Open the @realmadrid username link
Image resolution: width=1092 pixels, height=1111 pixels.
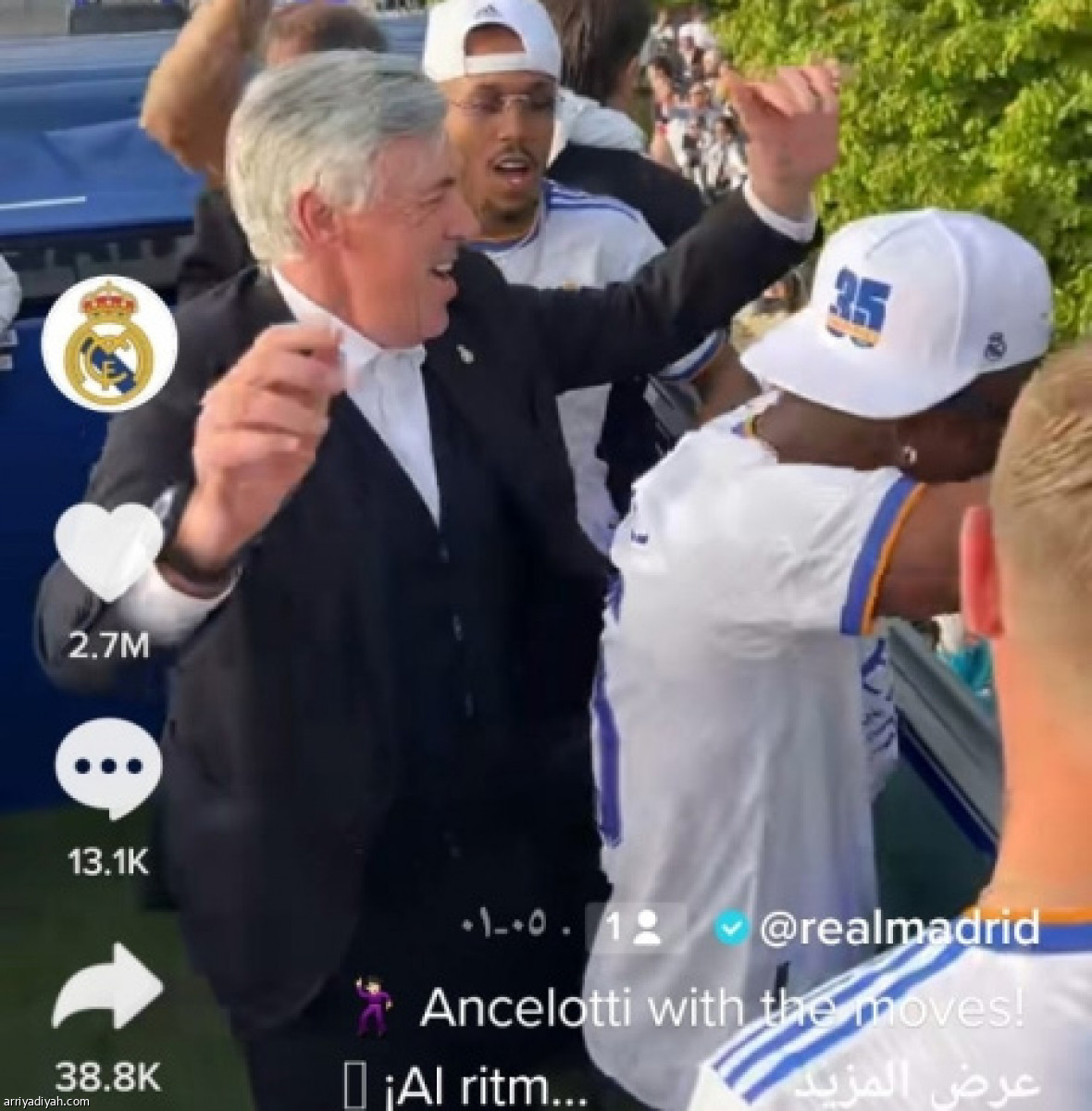tap(897, 929)
